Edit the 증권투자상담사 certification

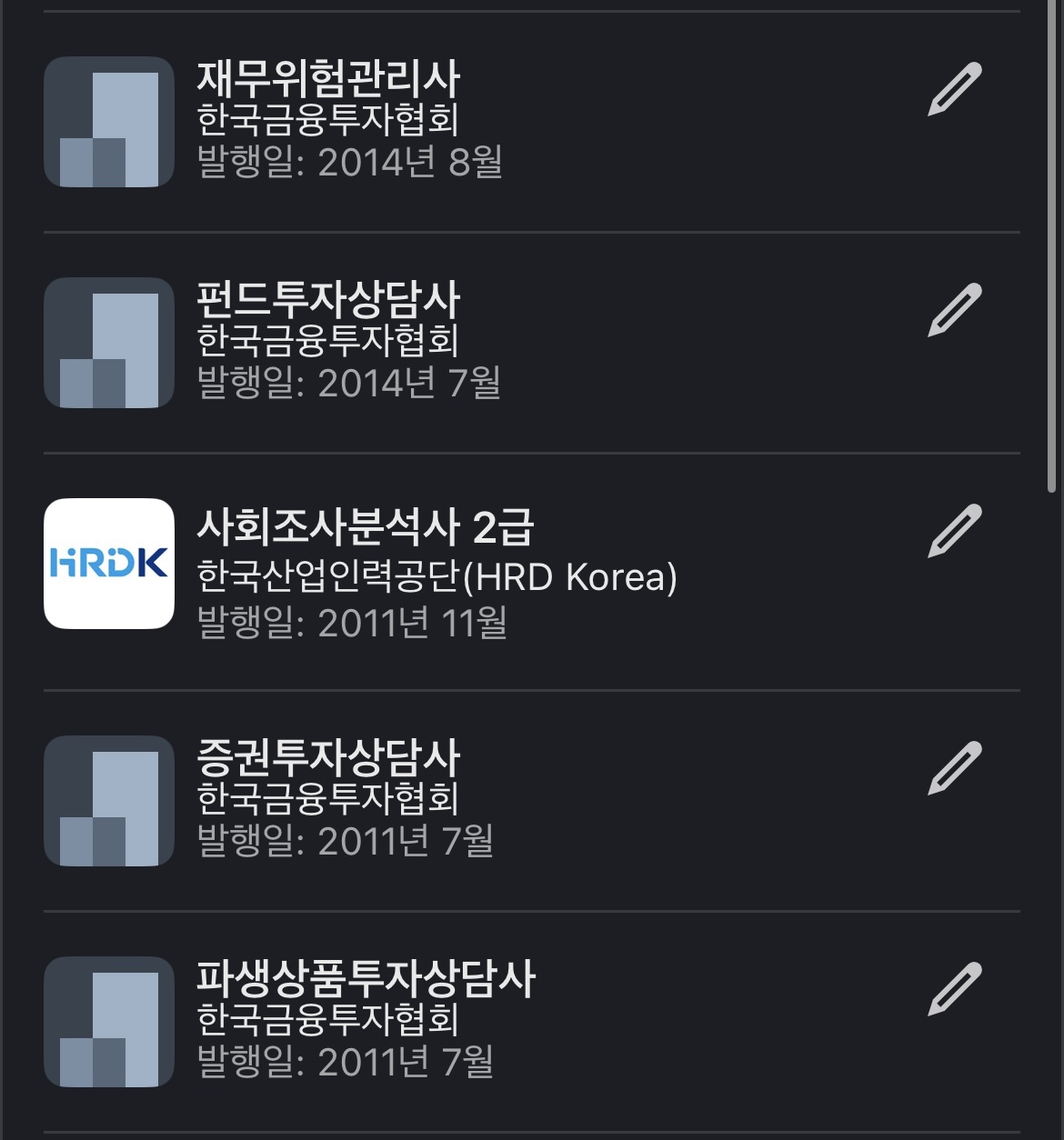point(955,768)
